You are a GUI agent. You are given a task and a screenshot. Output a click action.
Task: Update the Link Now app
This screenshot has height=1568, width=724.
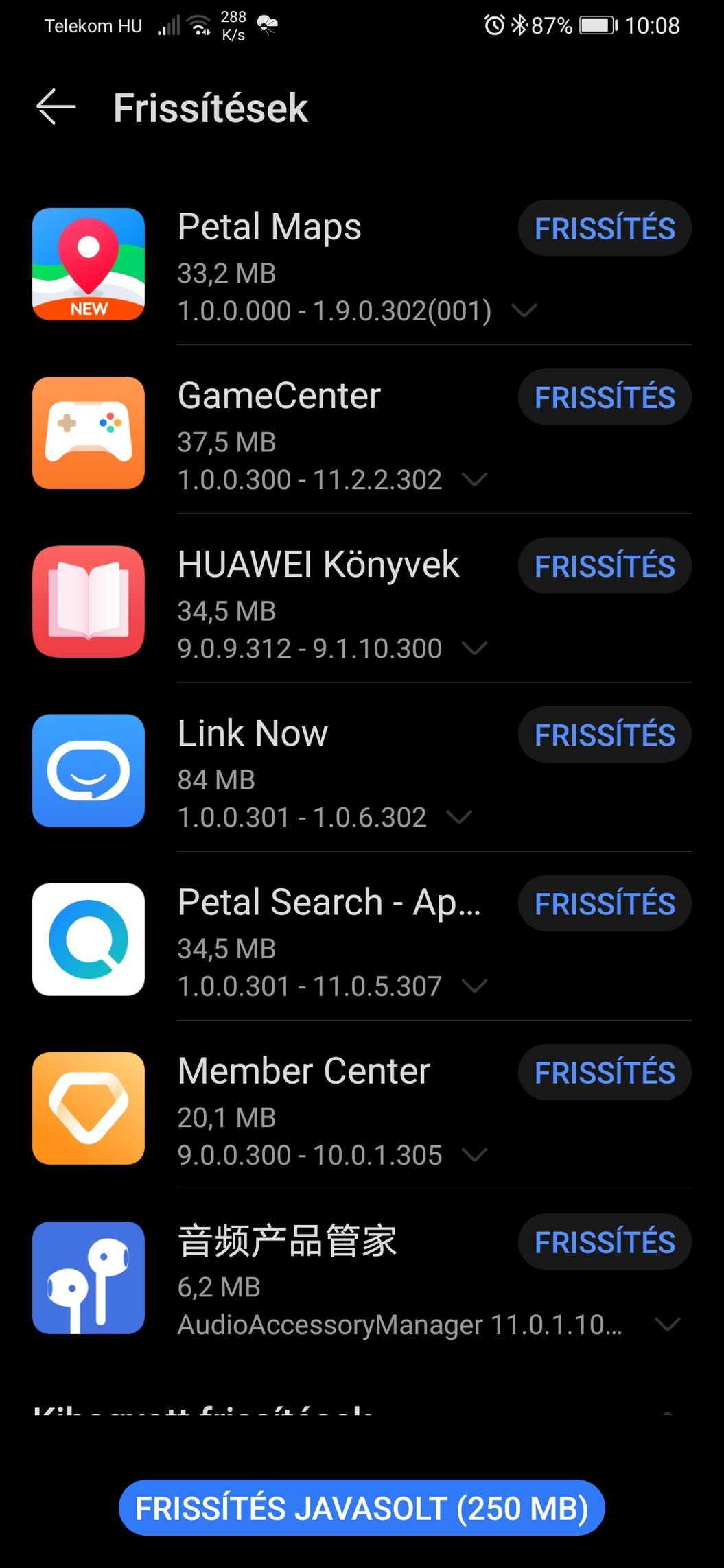605,735
